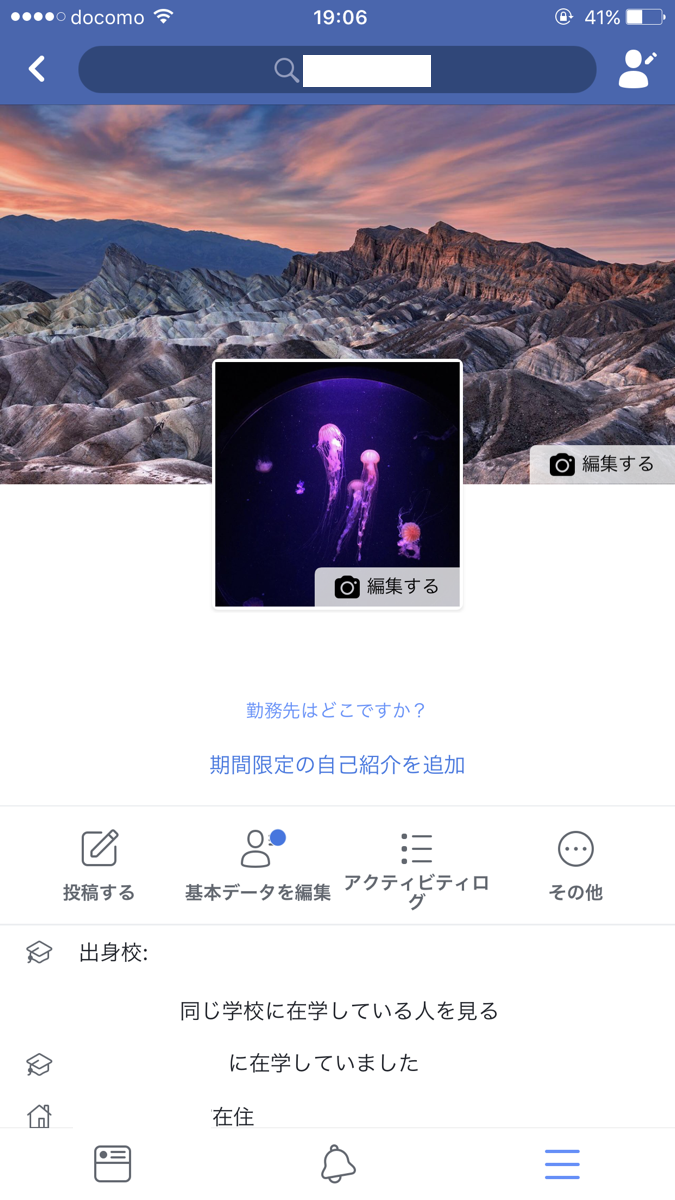This screenshot has height=1200, width=675.
Task: Open 基本データを編集
Action: 258,866
